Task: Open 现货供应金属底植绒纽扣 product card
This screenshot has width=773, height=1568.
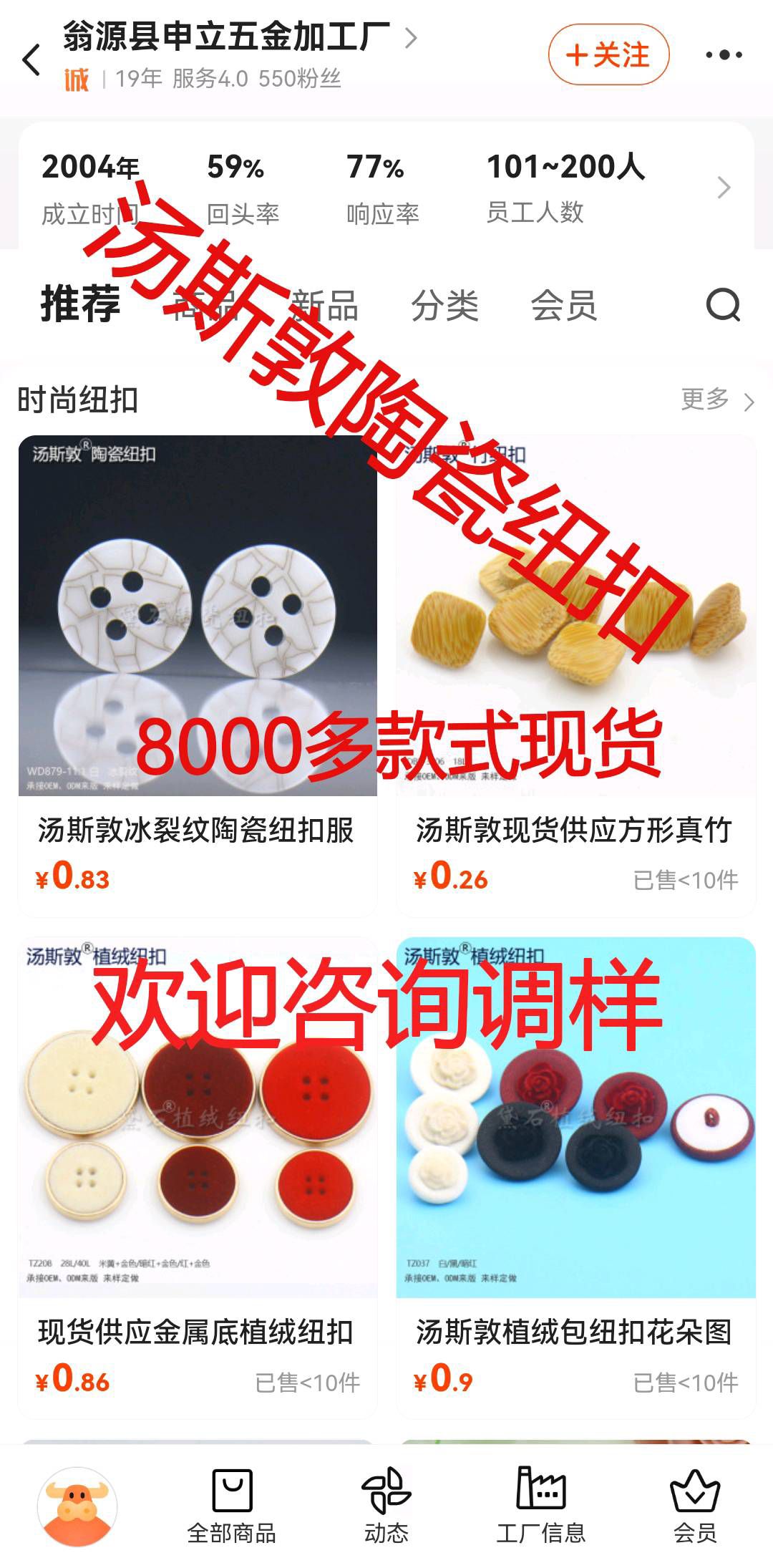Action: pos(198,1177)
